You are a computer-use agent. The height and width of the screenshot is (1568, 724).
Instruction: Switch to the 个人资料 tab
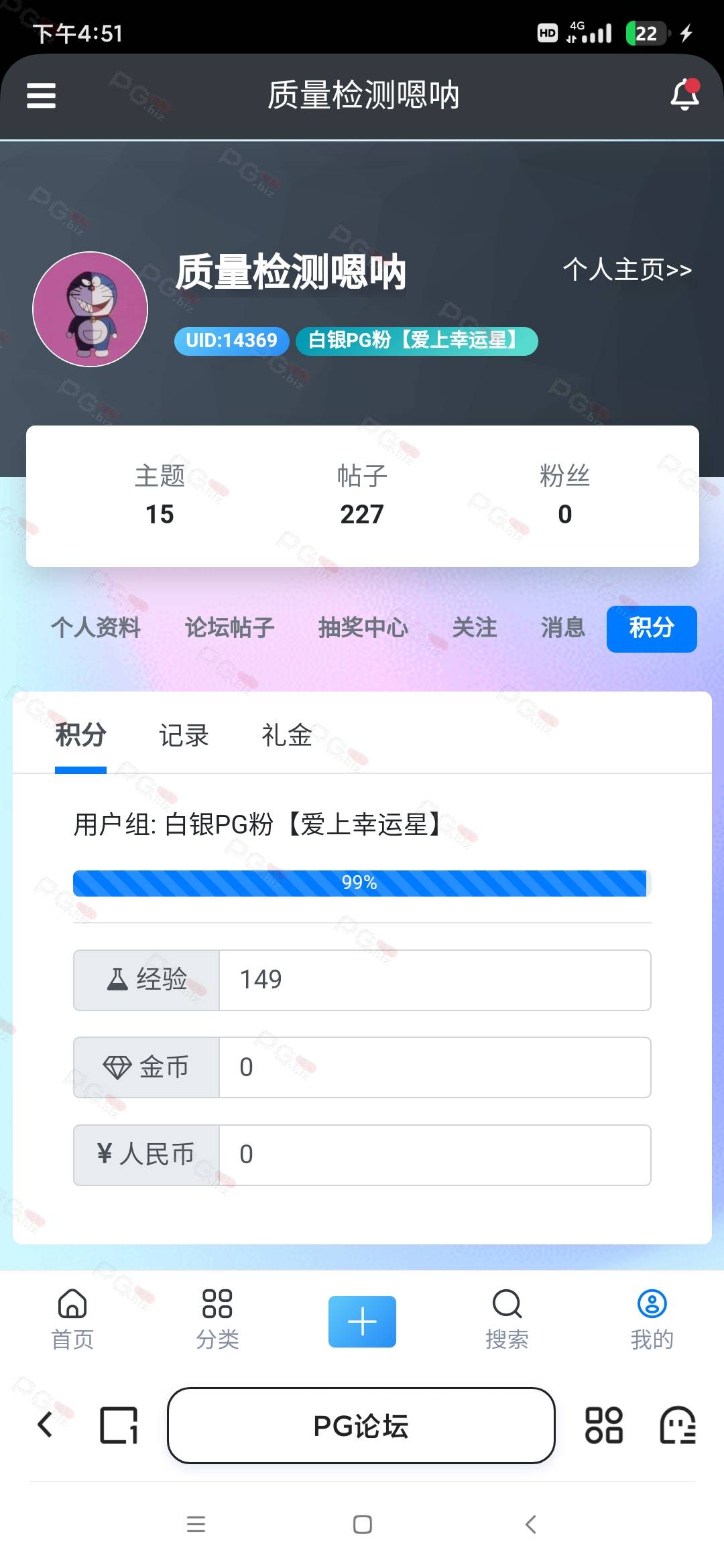tap(96, 628)
